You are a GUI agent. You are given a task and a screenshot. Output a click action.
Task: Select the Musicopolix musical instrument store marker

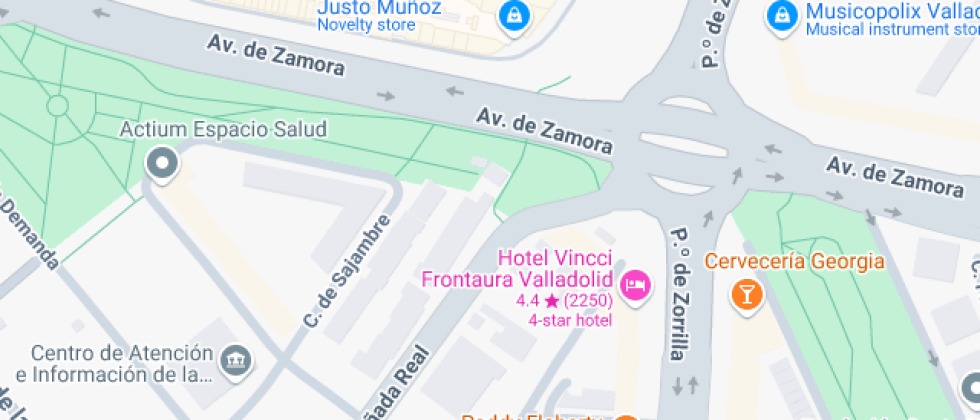coord(780,15)
